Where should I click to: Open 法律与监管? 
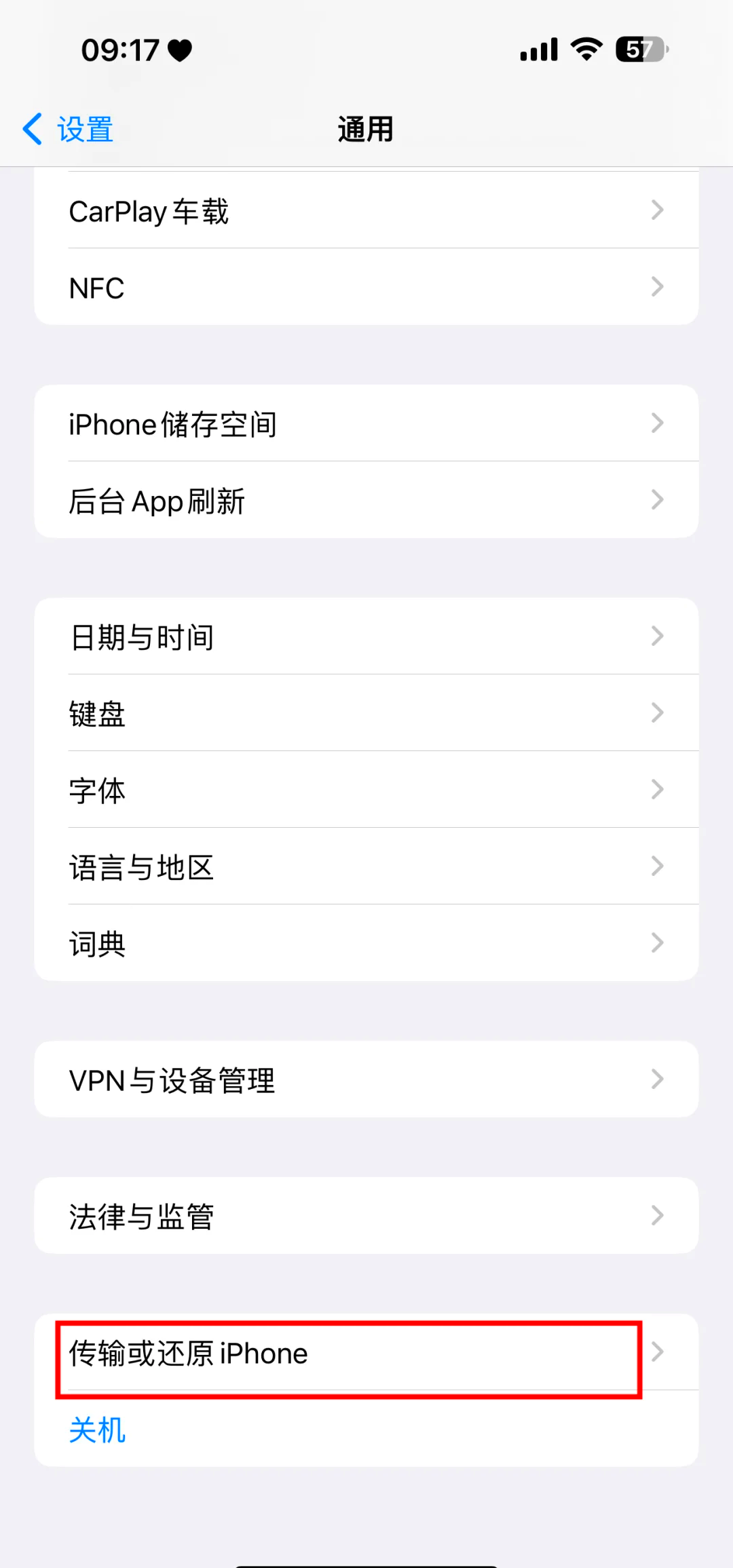(366, 1217)
